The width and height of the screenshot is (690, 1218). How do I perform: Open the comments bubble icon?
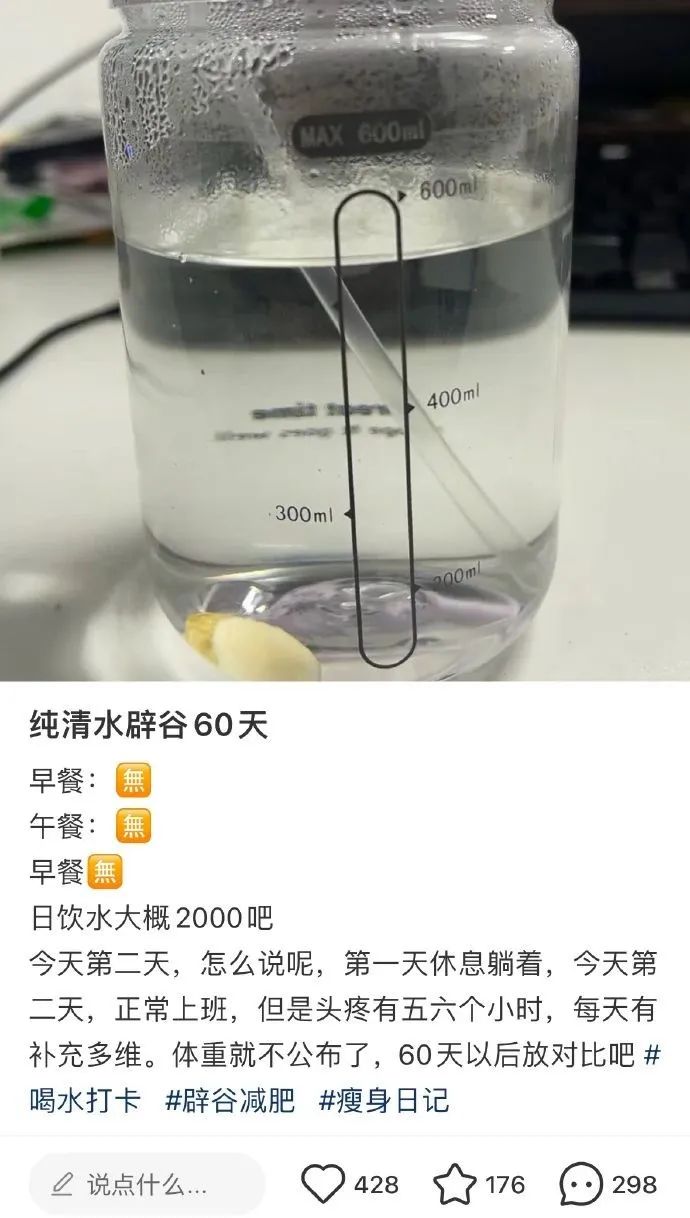point(581,1185)
